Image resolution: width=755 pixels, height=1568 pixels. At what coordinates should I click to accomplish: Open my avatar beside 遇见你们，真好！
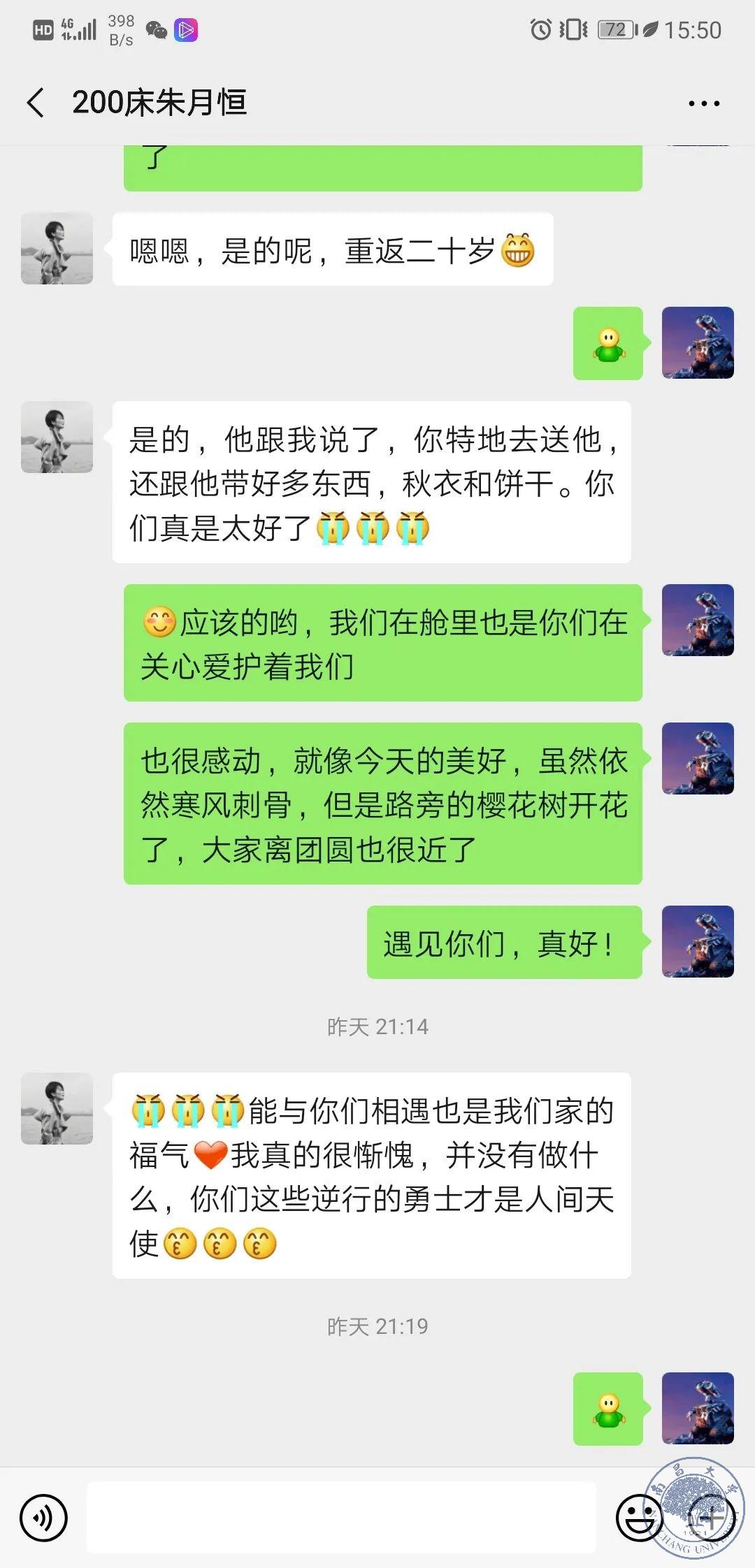pos(697,941)
